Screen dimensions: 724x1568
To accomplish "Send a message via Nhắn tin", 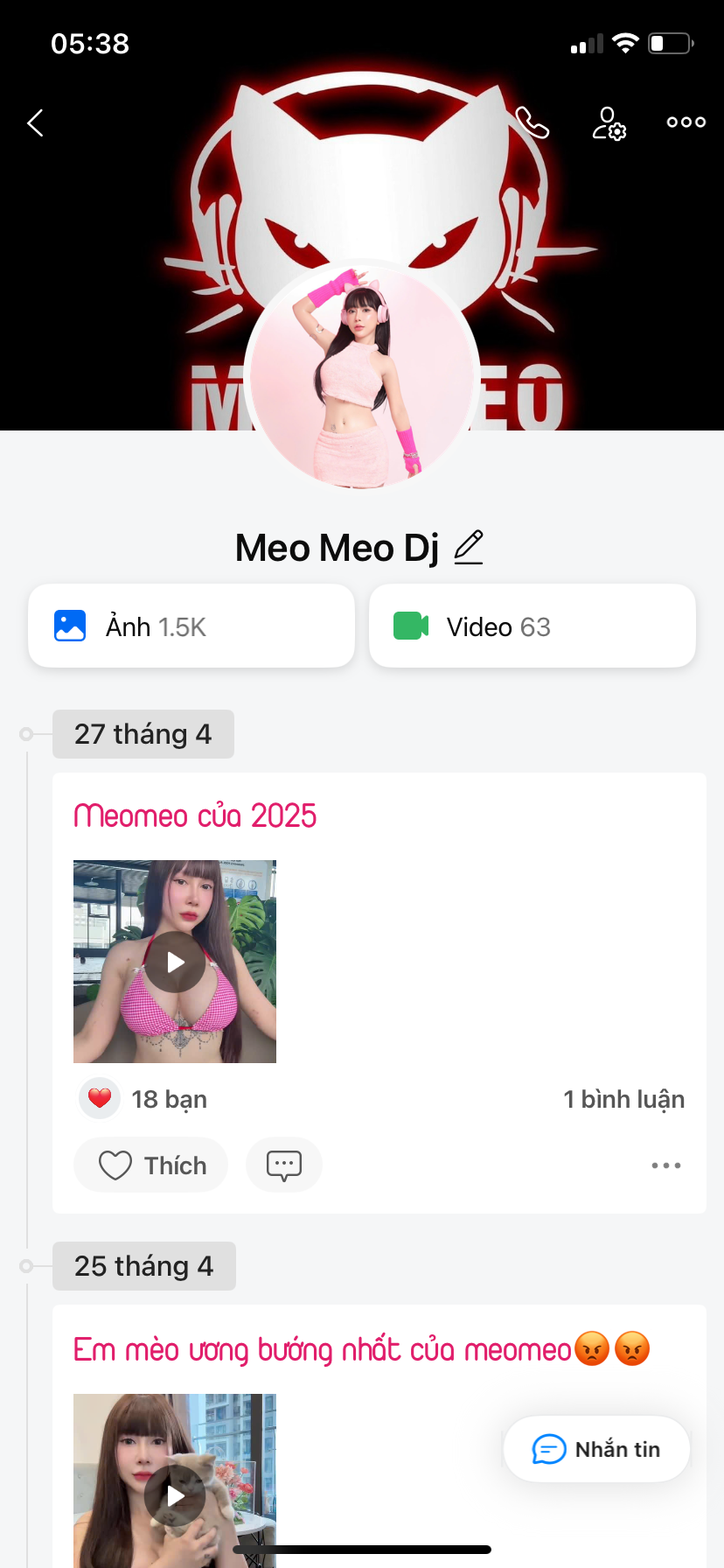I will click(x=596, y=1449).
